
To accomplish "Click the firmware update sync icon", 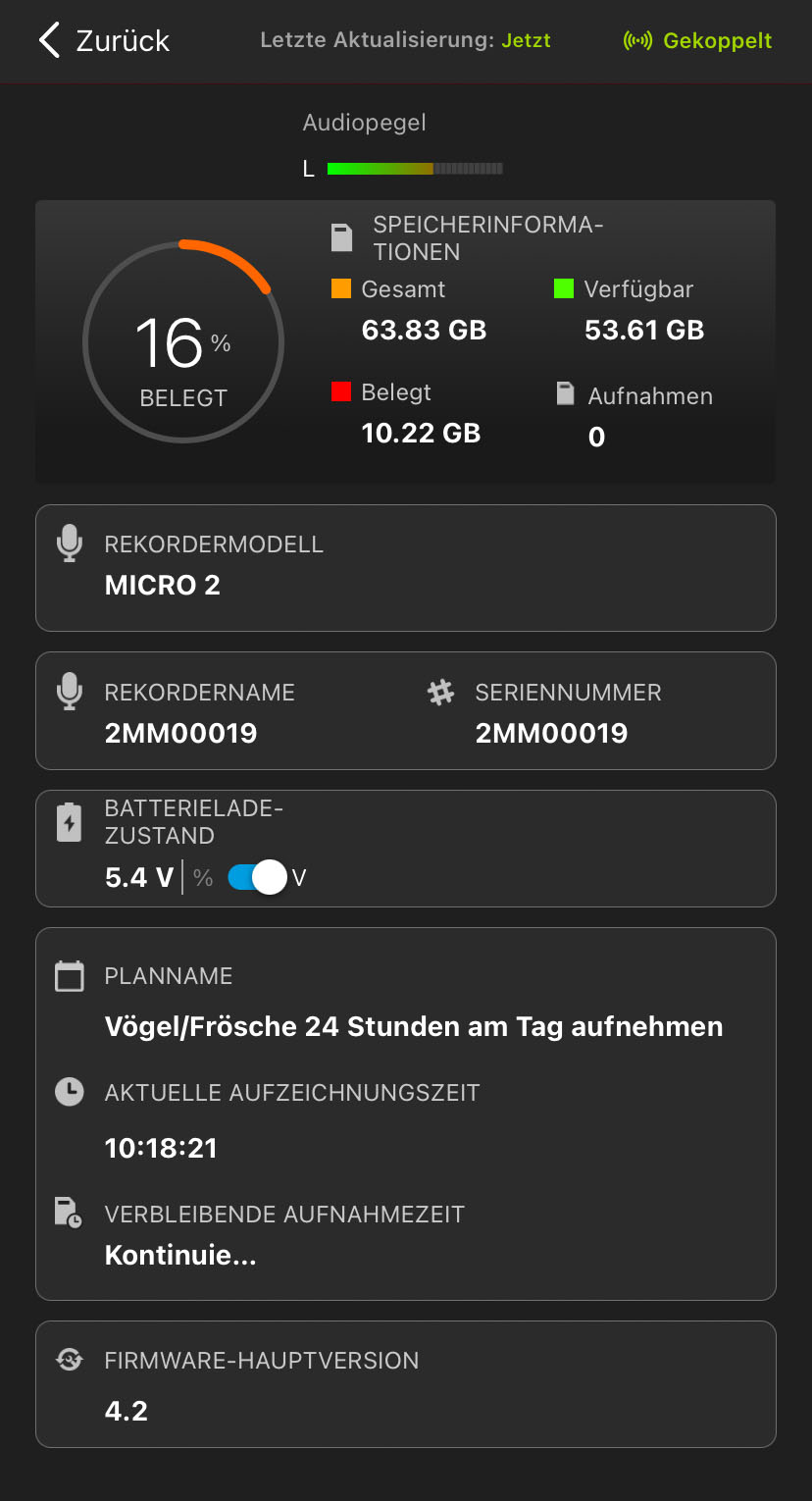I will click(x=69, y=1360).
